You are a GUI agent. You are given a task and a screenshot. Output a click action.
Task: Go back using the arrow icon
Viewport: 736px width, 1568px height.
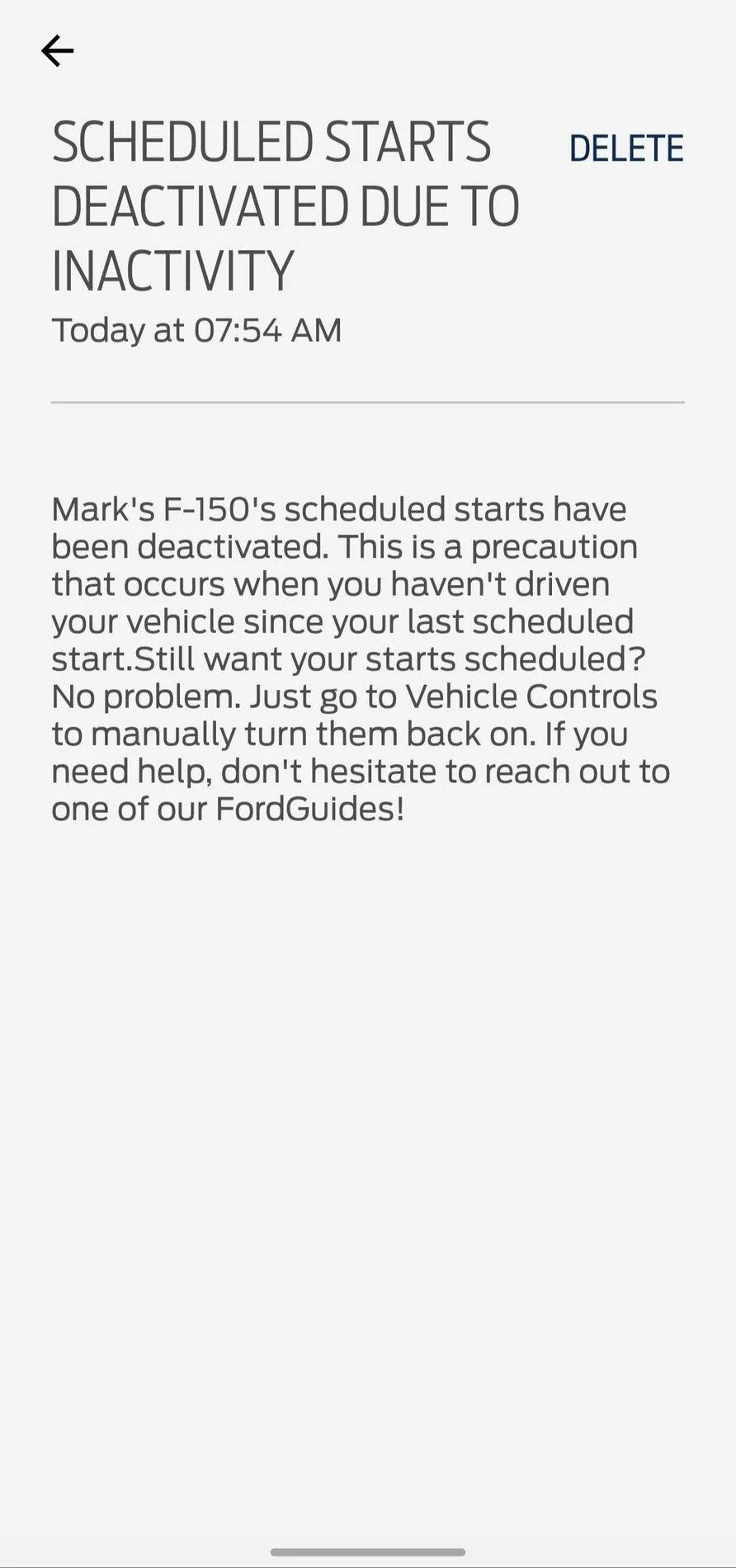point(57,51)
